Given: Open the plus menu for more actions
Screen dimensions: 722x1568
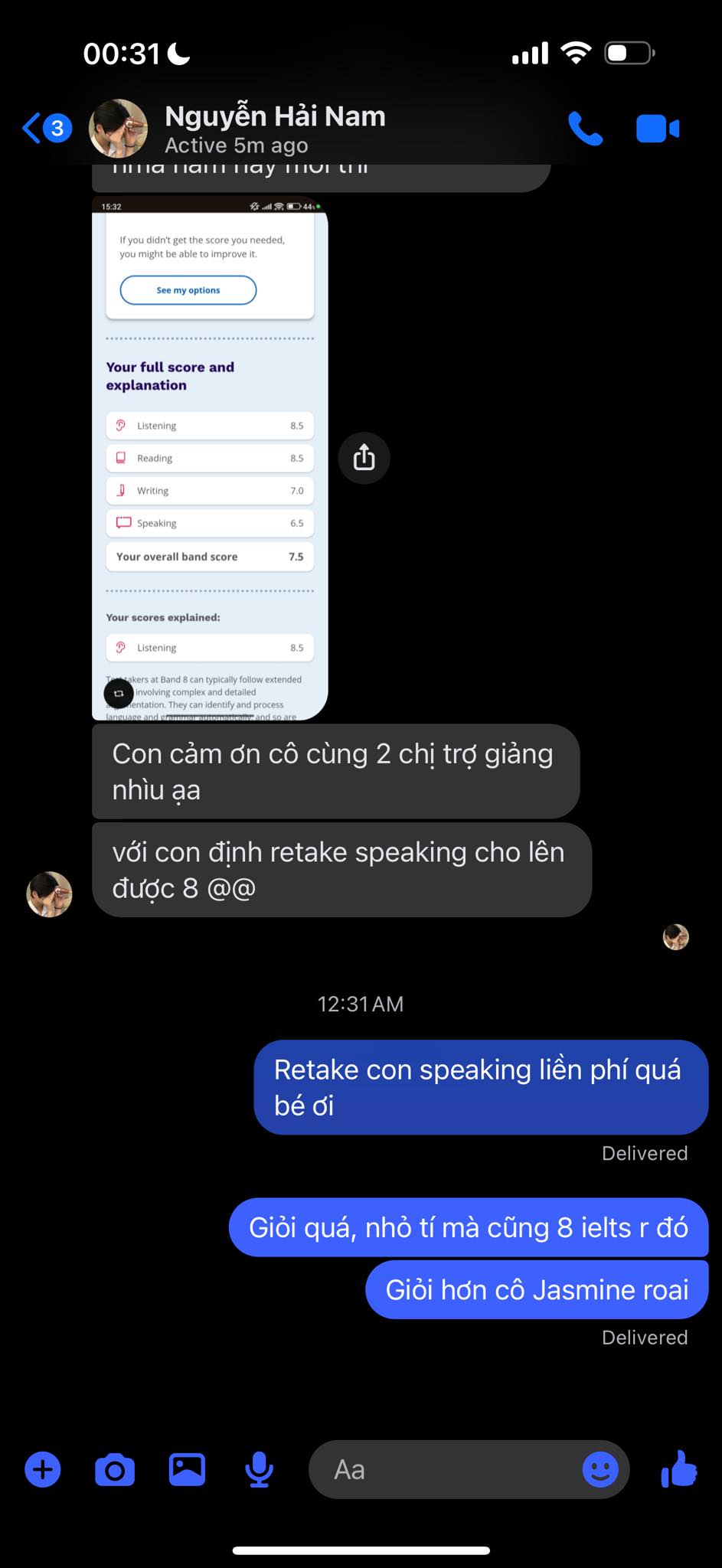Looking at the screenshot, I should tap(43, 1469).
